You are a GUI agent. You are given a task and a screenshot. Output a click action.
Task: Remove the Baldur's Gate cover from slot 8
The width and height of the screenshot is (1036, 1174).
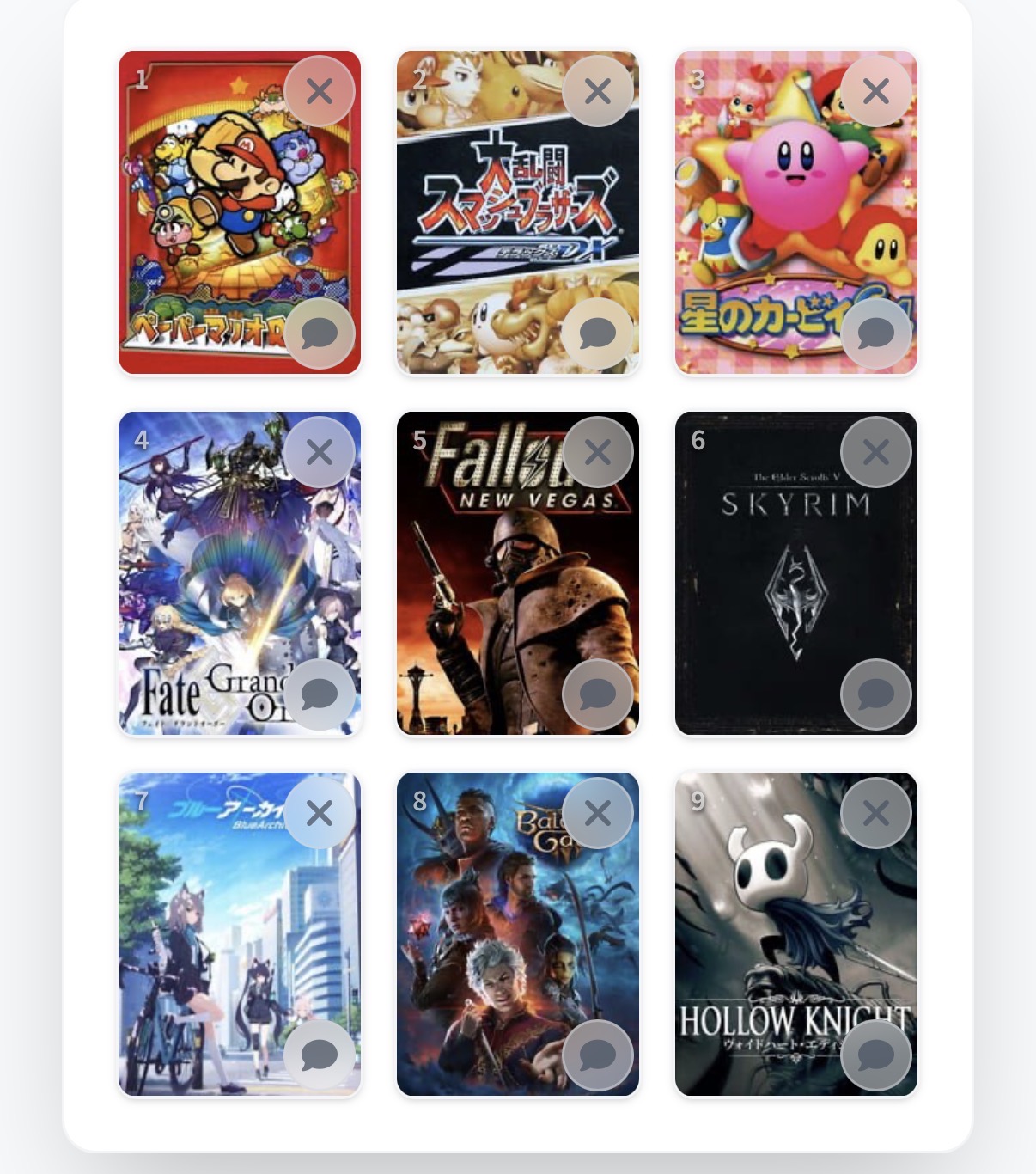(597, 813)
